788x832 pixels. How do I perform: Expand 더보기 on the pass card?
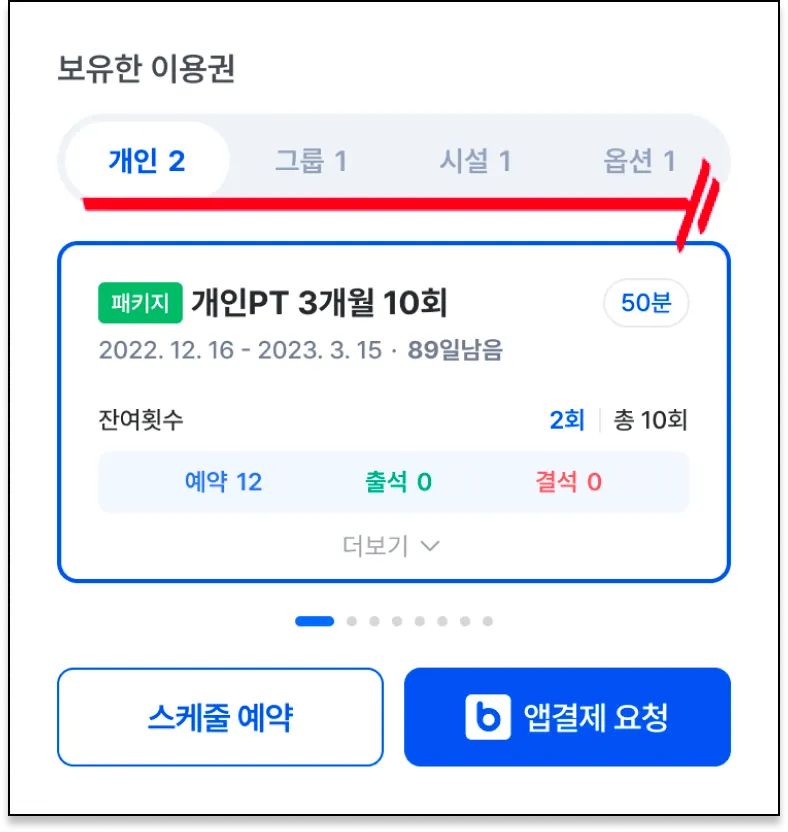tap(392, 546)
